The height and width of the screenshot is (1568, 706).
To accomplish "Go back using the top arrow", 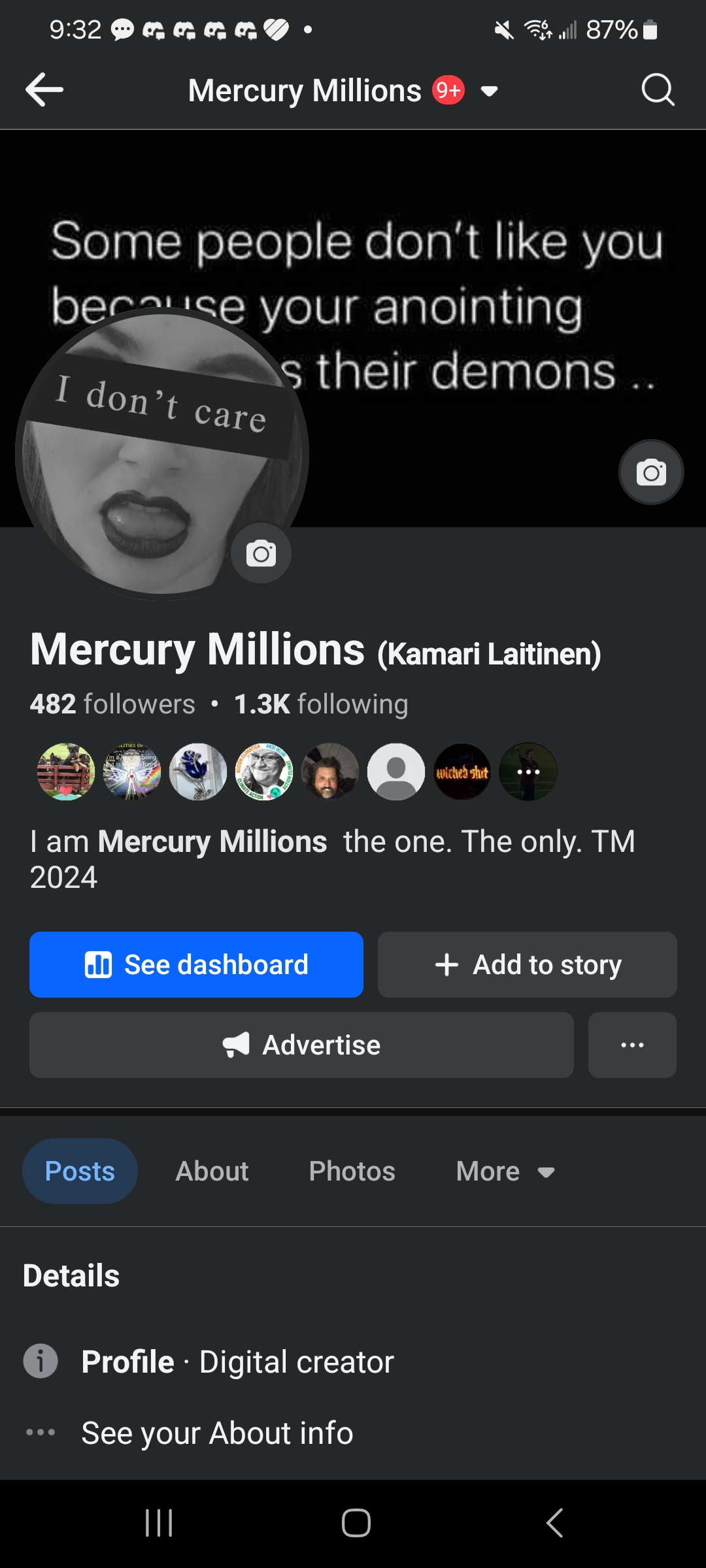I will pos(44,90).
